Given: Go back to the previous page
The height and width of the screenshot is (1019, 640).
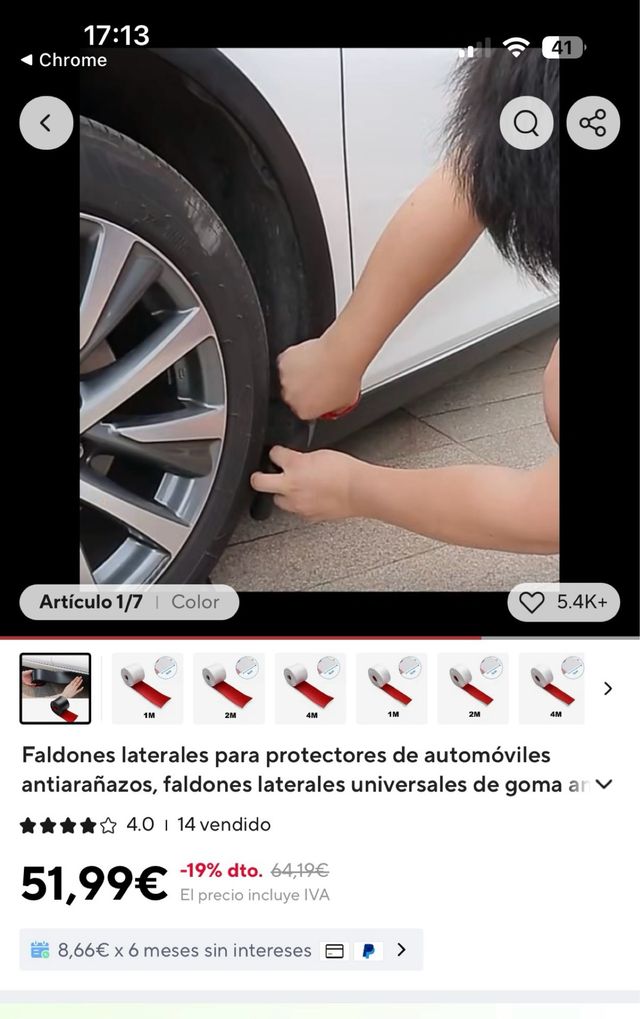Looking at the screenshot, I should click(x=46, y=123).
